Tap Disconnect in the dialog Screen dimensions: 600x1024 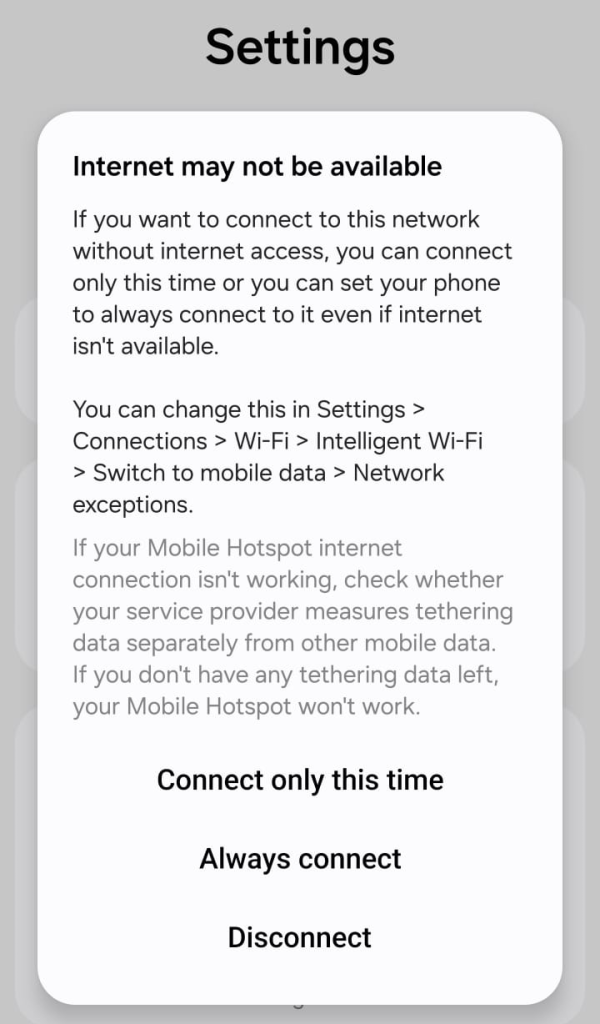[x=300, y=937]
